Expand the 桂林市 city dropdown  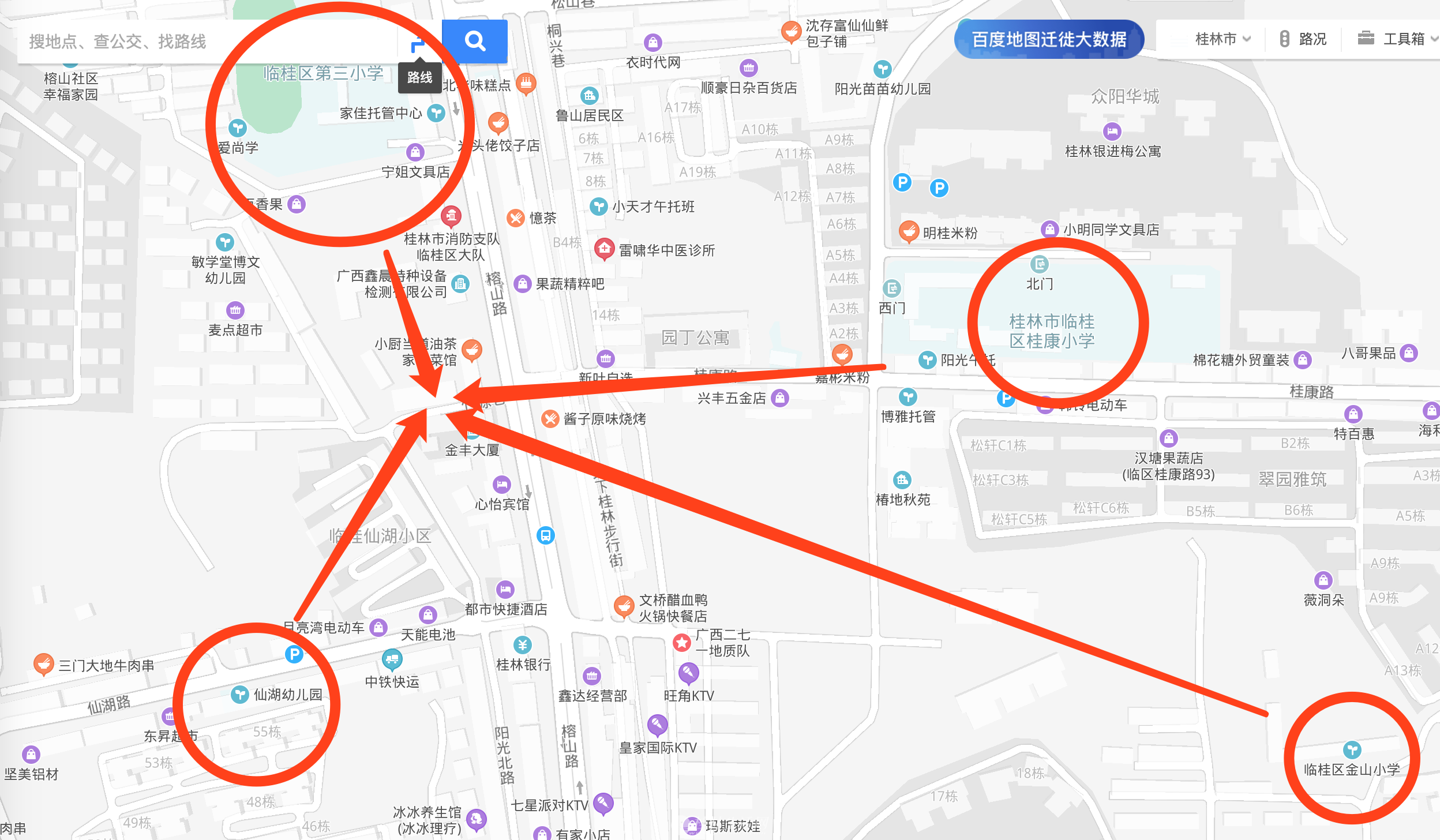click(x=1222, y=39)
